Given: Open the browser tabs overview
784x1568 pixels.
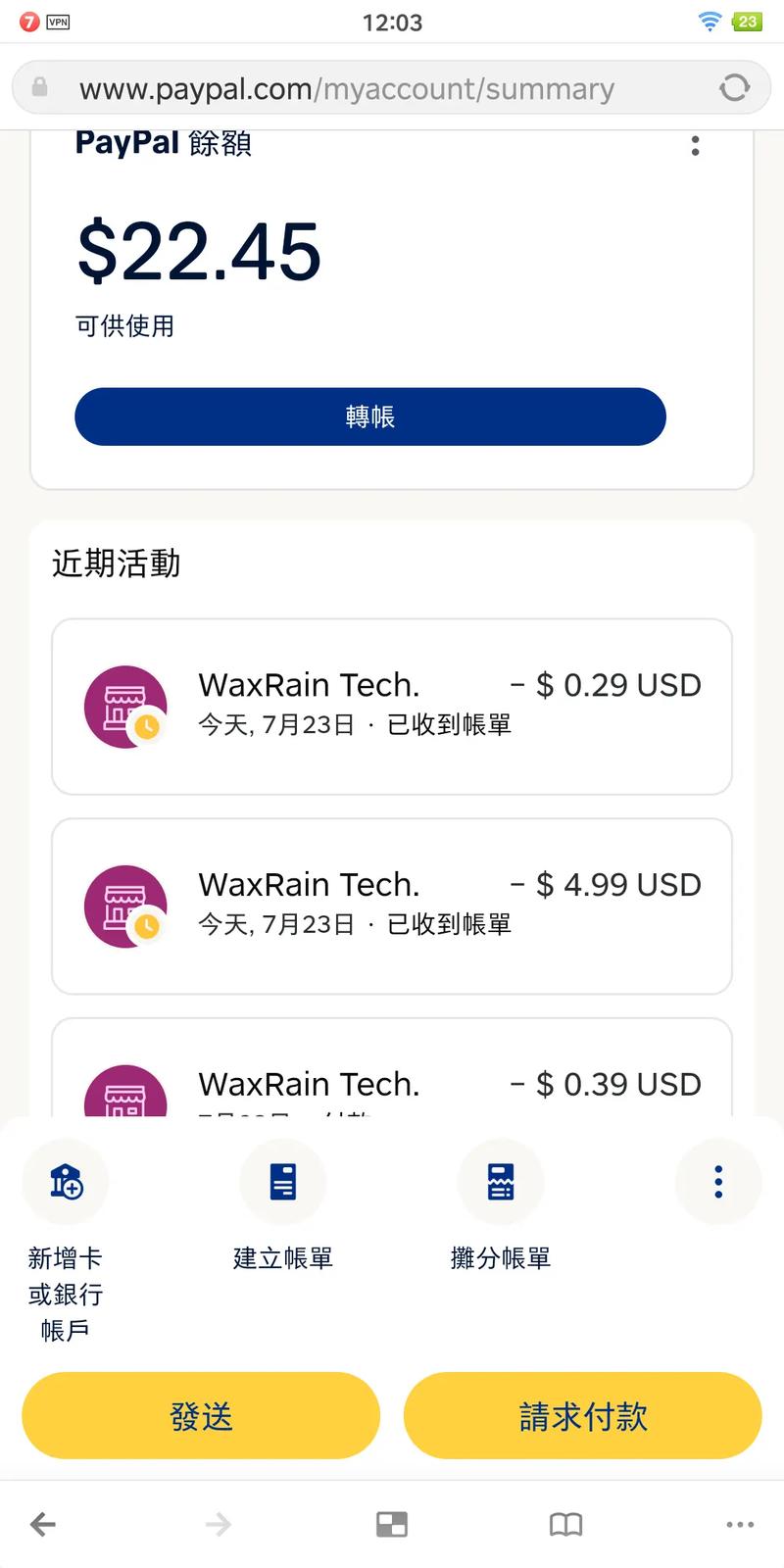Looking at the screenshot, I should (x=392, y=1524).
